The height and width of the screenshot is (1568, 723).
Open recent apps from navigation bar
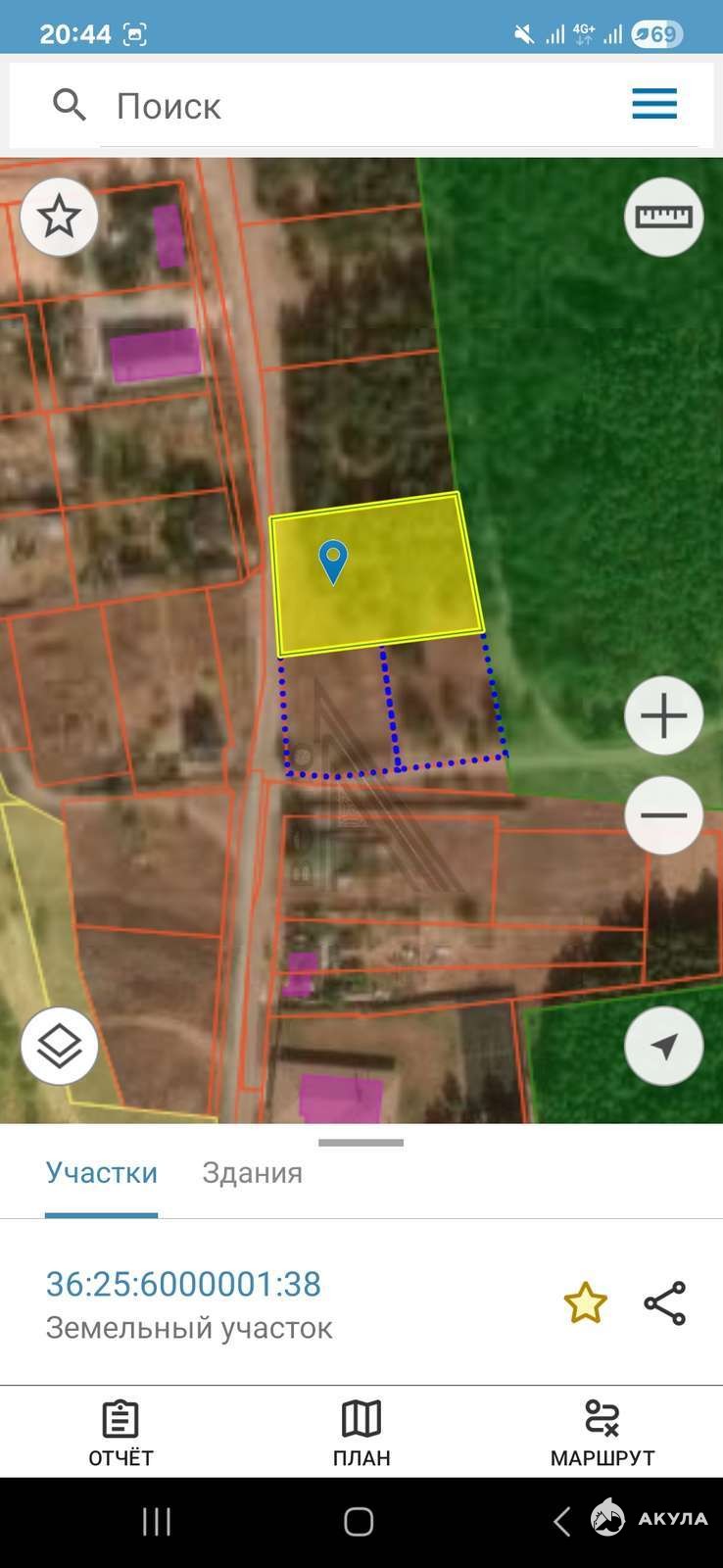pos(157,1522)
